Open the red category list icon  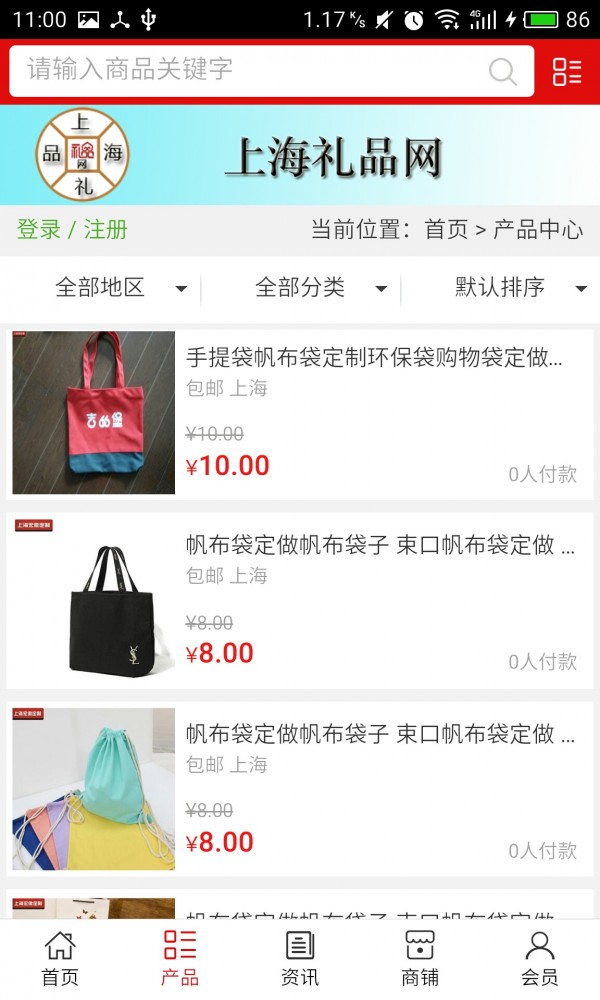click(567, 71)
